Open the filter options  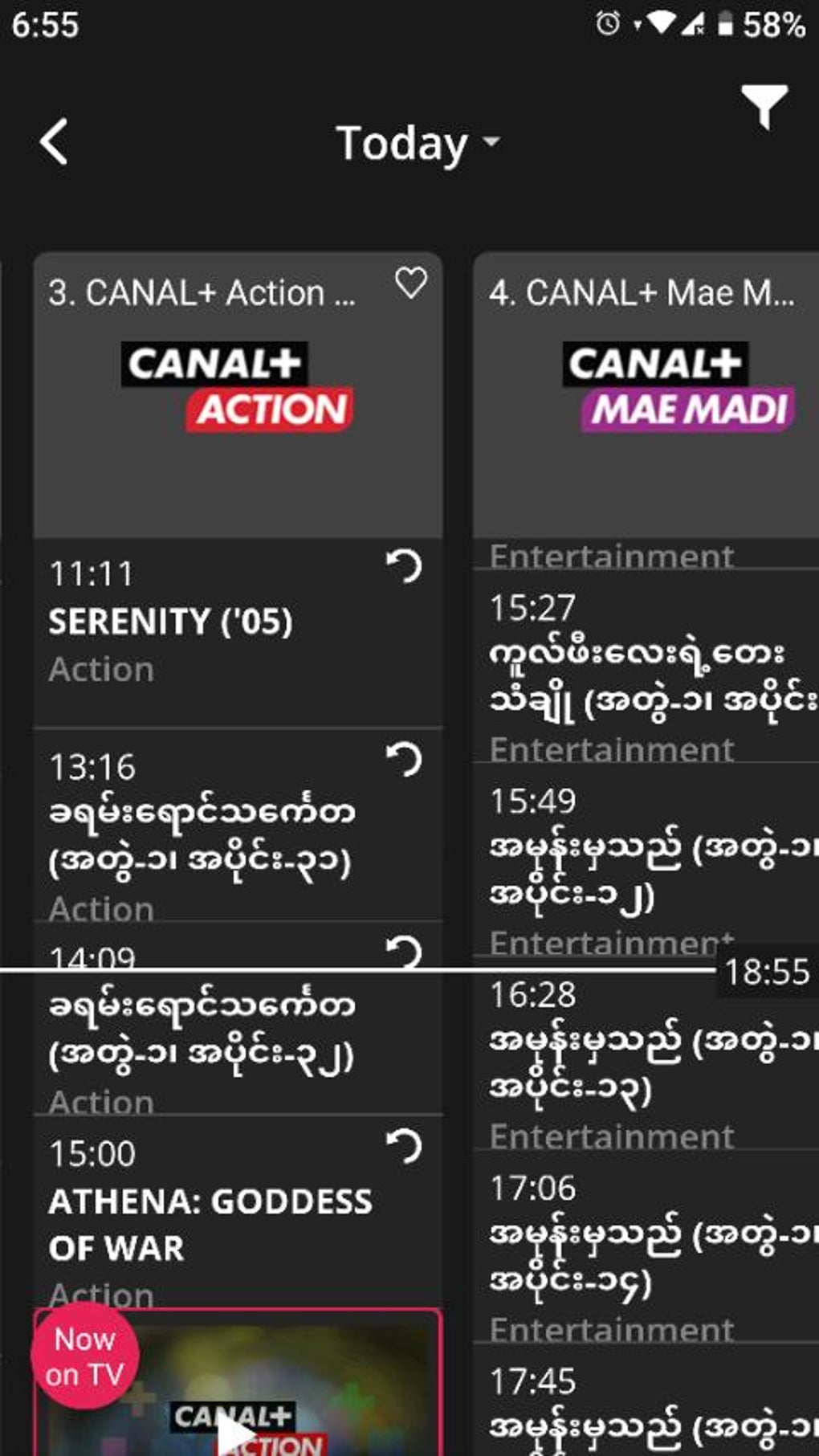764,105
